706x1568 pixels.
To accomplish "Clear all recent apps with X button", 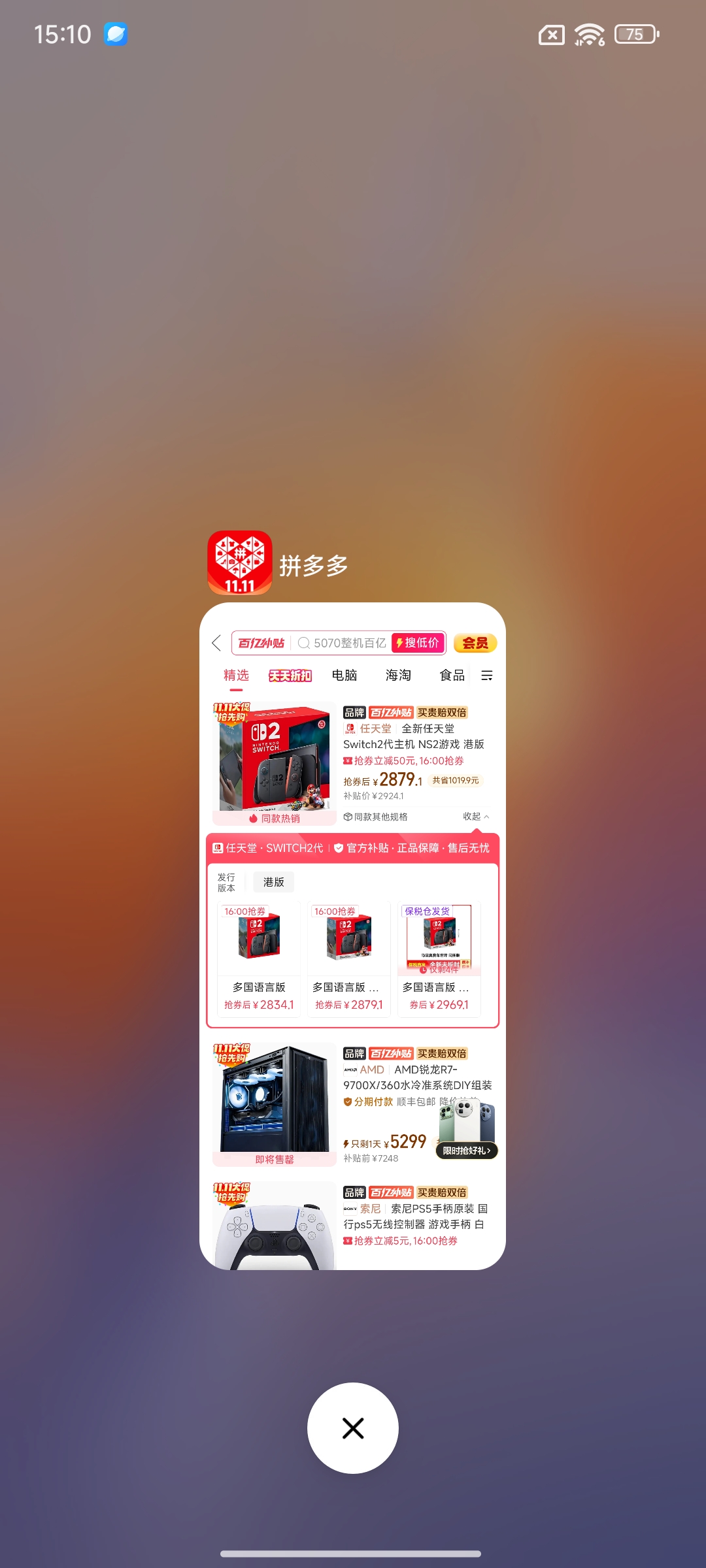I will coord(352,1428).
